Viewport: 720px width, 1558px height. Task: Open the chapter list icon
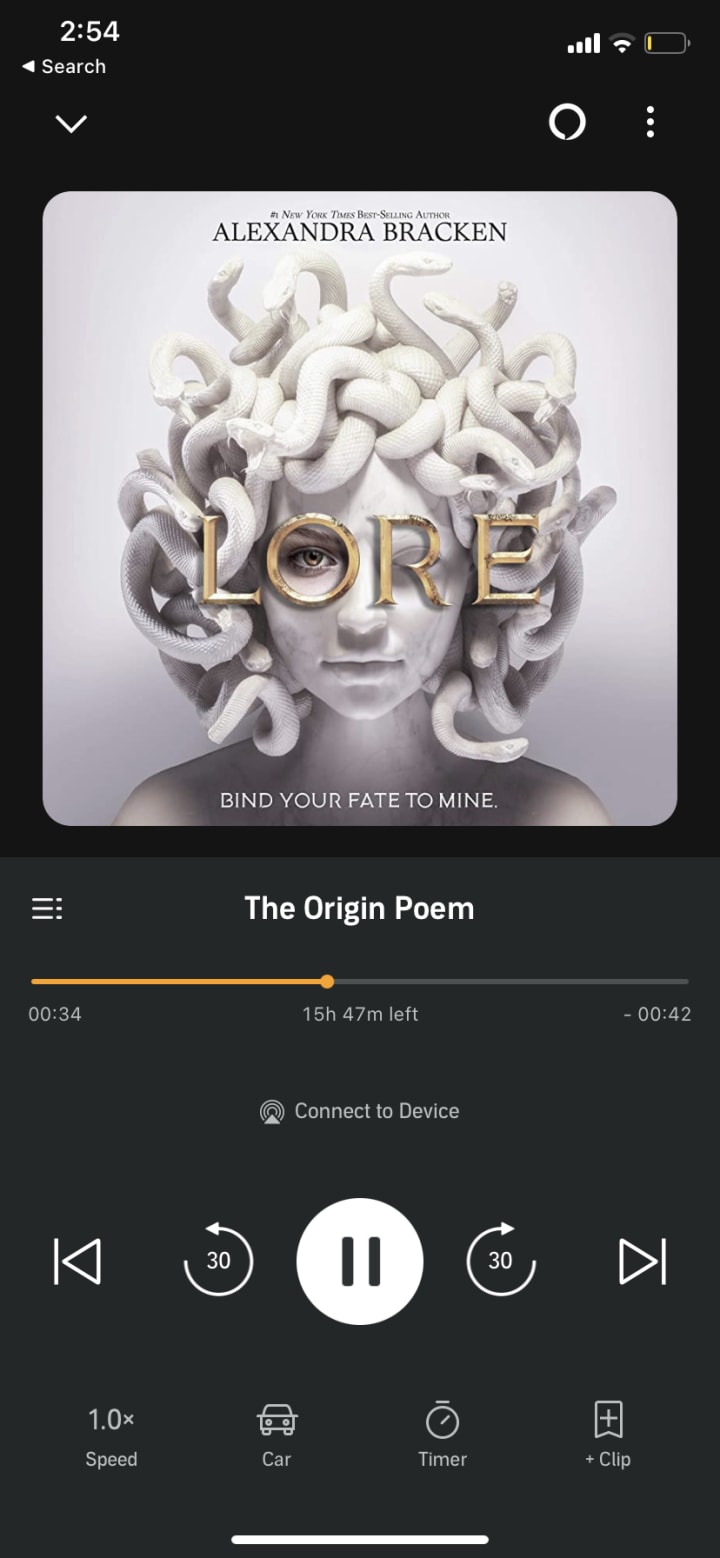47,909
